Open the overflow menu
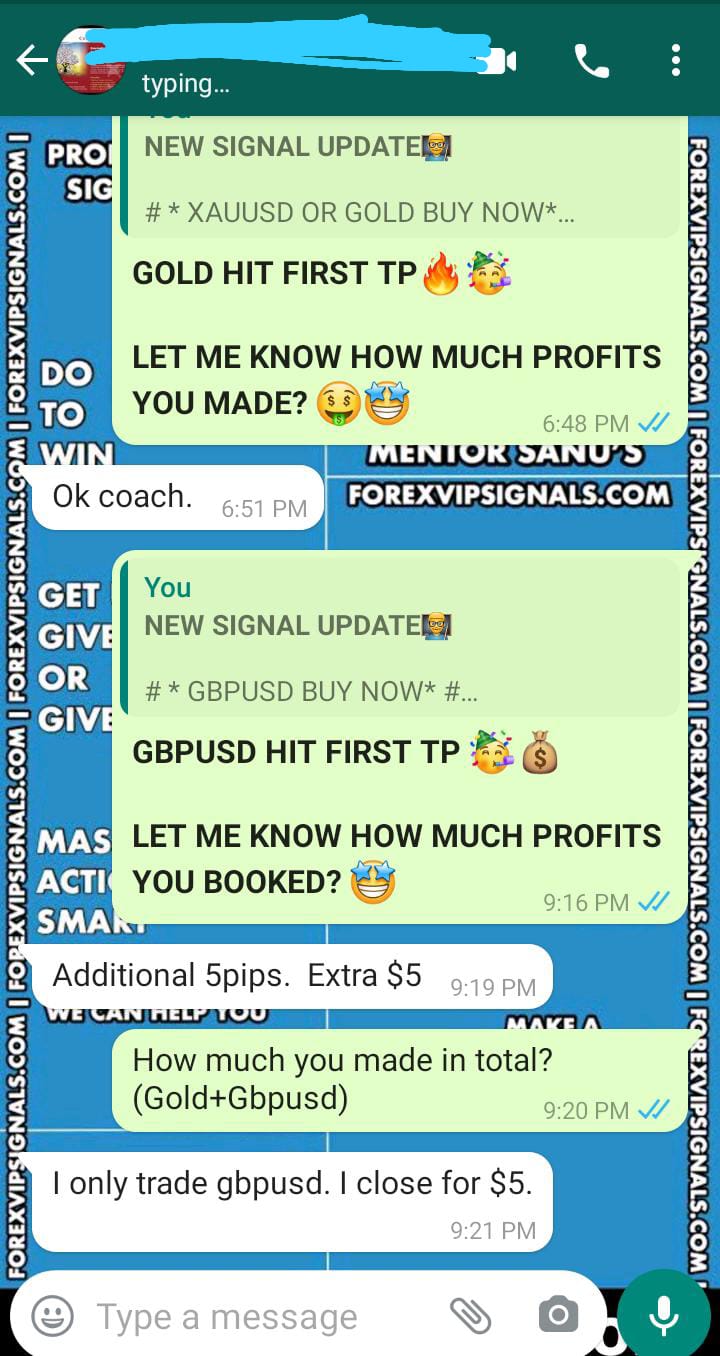 coord(676,62)
